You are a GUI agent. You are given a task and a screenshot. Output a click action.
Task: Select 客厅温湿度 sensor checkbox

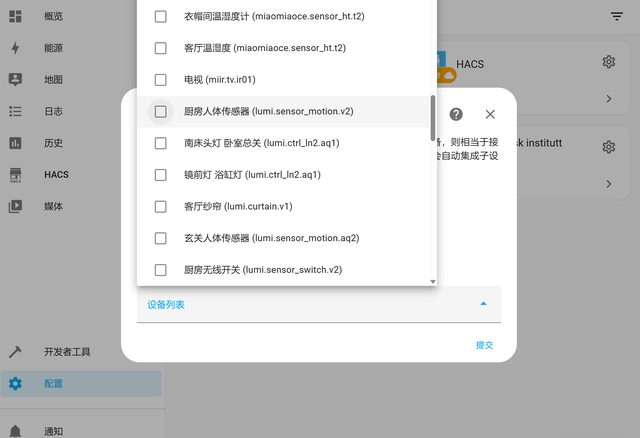click(160, 48)
